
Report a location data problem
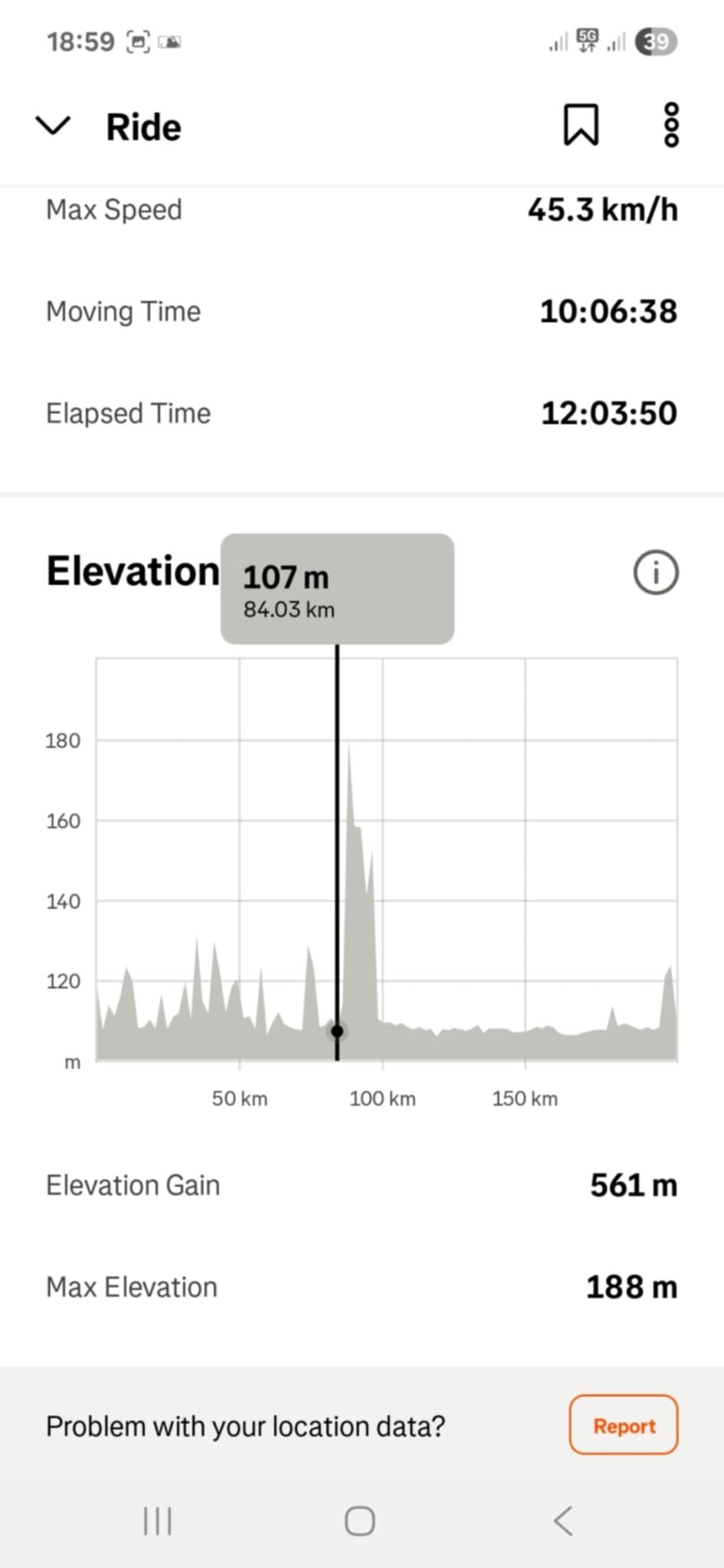623,1425
